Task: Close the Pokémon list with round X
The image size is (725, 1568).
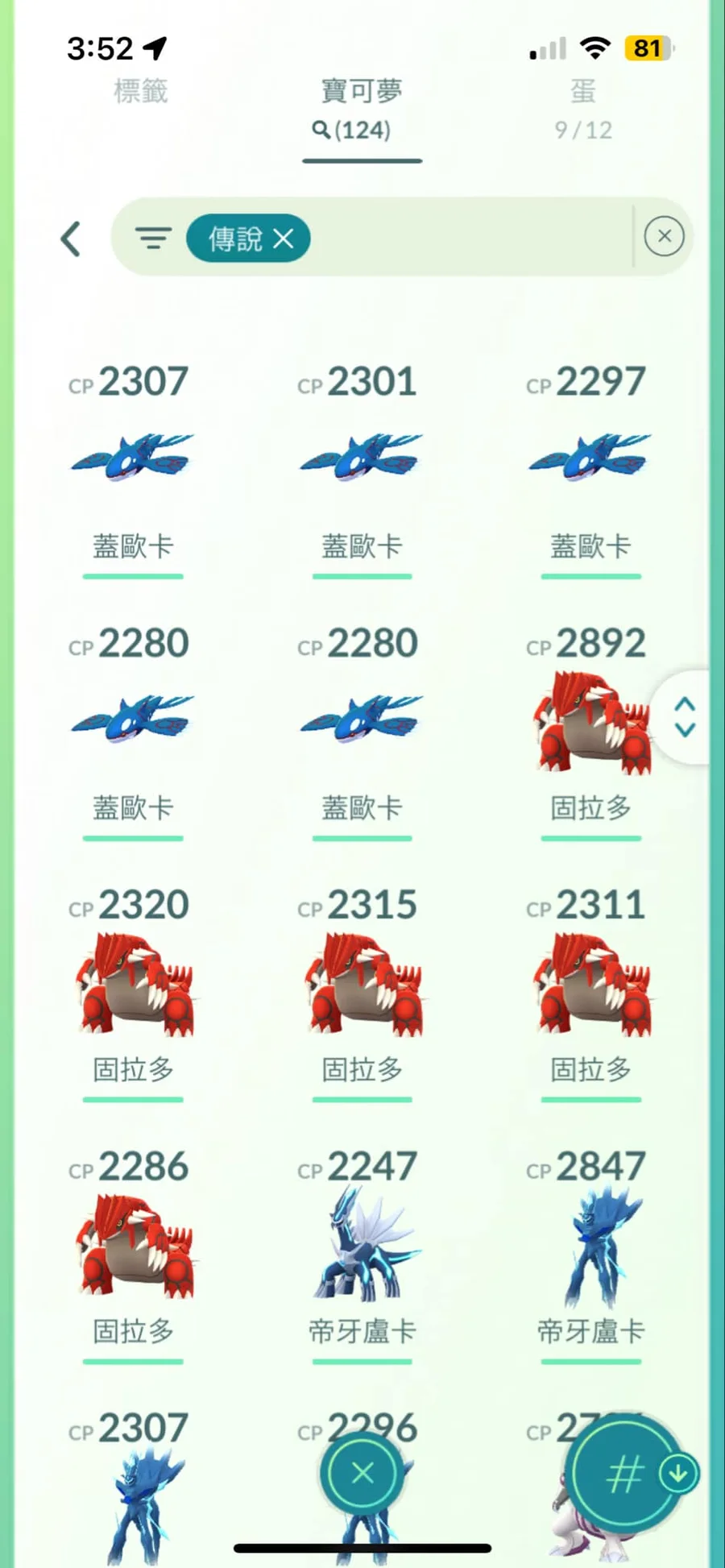Action: [362, 1473]
